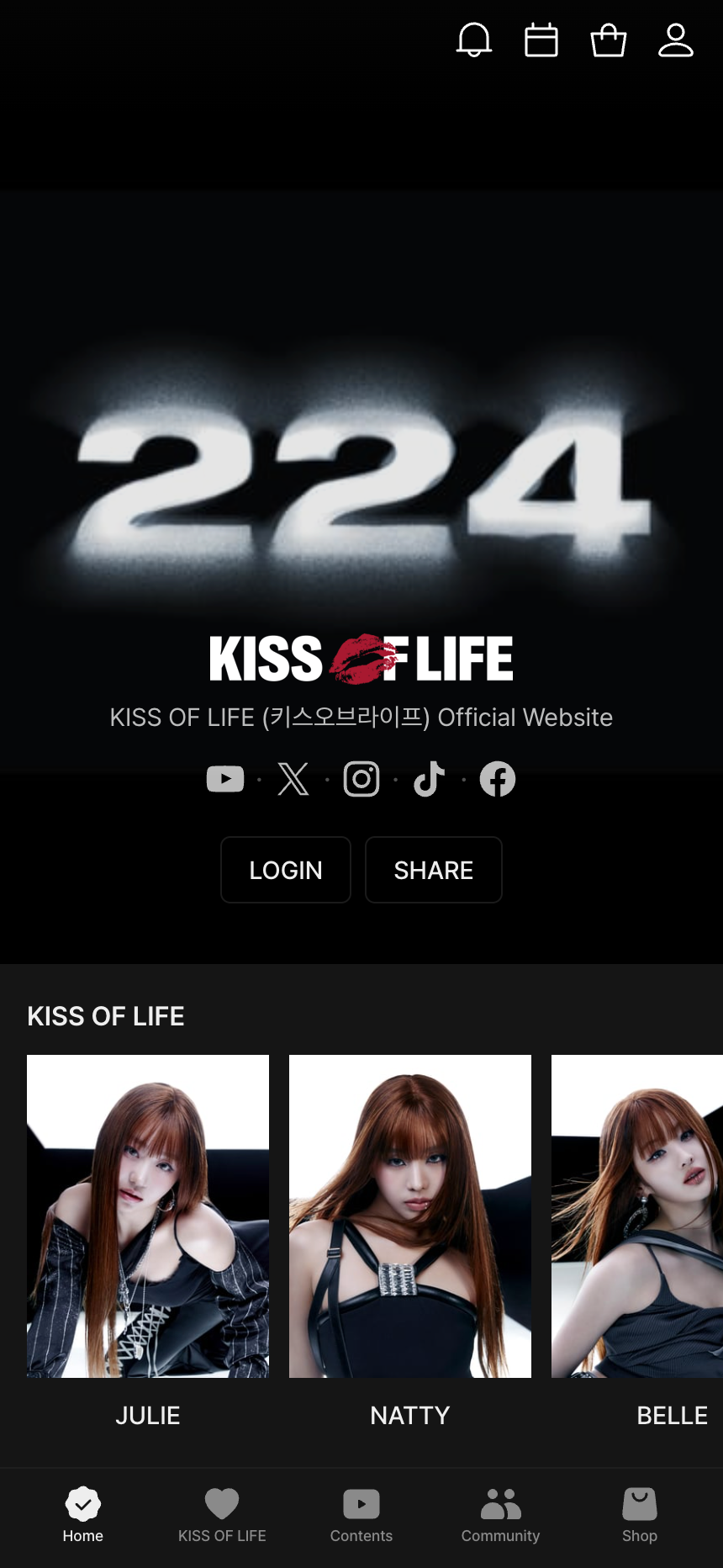This screenshot has height=1568, width=723.
Task: Go to the Home tab
Action: 83,1515
